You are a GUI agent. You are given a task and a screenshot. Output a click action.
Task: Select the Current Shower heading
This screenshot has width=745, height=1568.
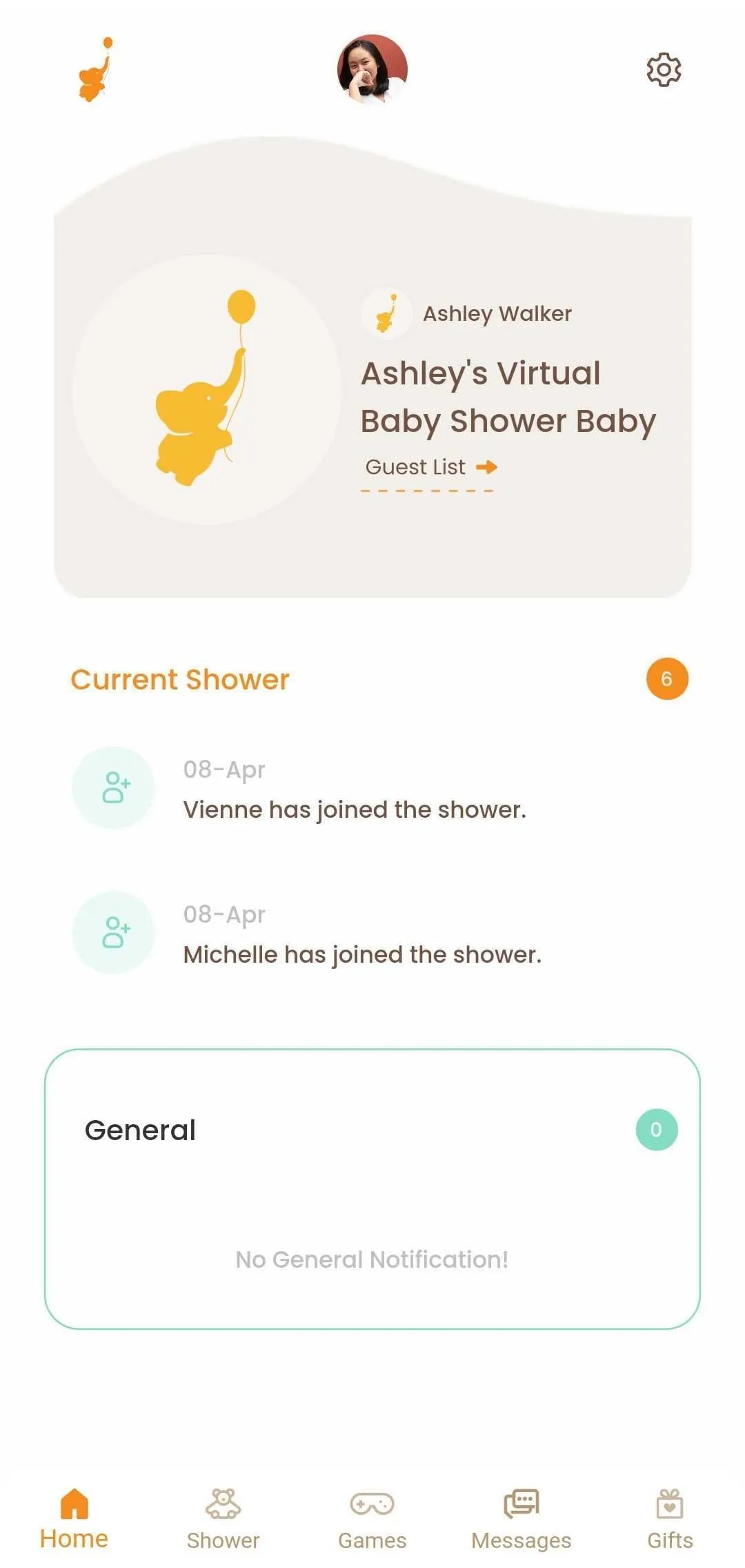pyautogui.click(x=181, y=679)
